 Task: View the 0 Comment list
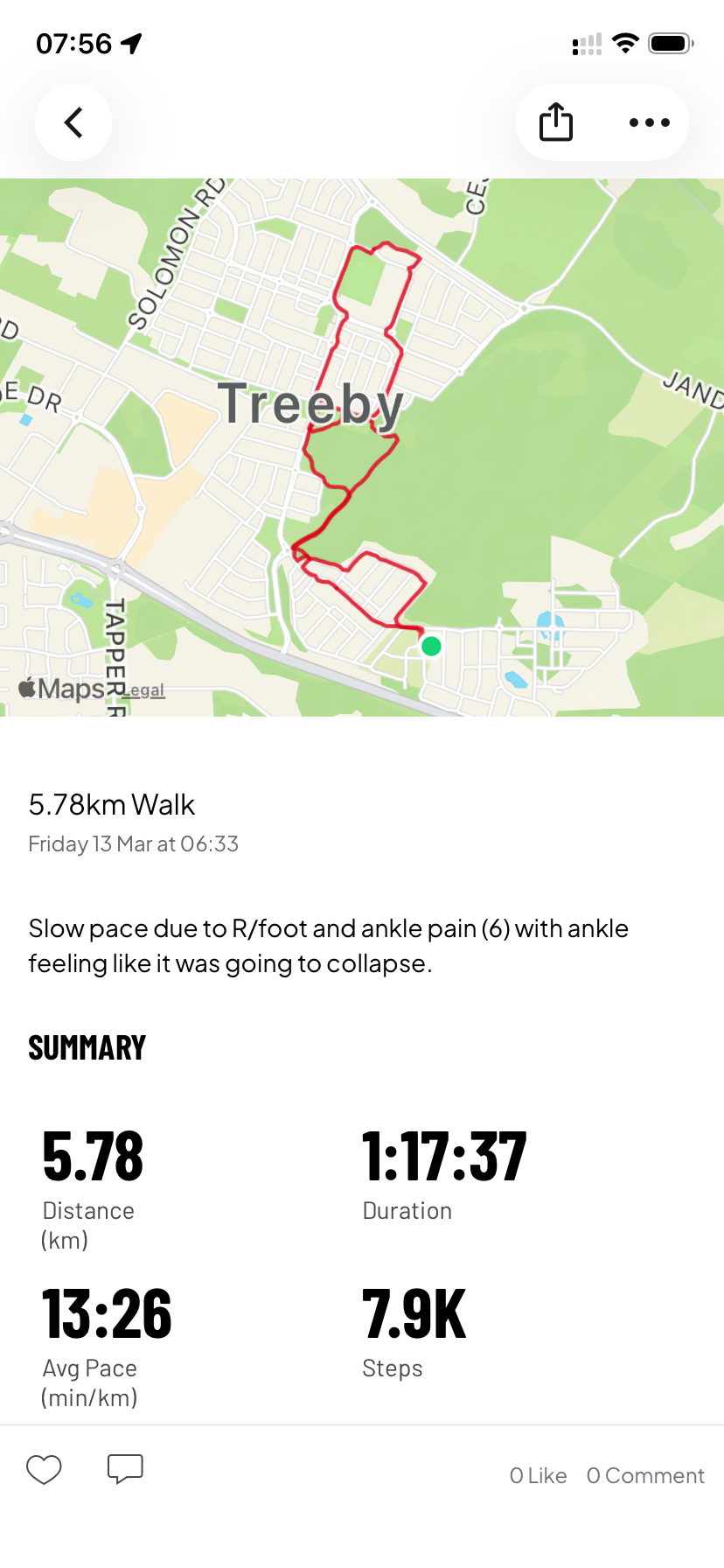(645, 1475)
